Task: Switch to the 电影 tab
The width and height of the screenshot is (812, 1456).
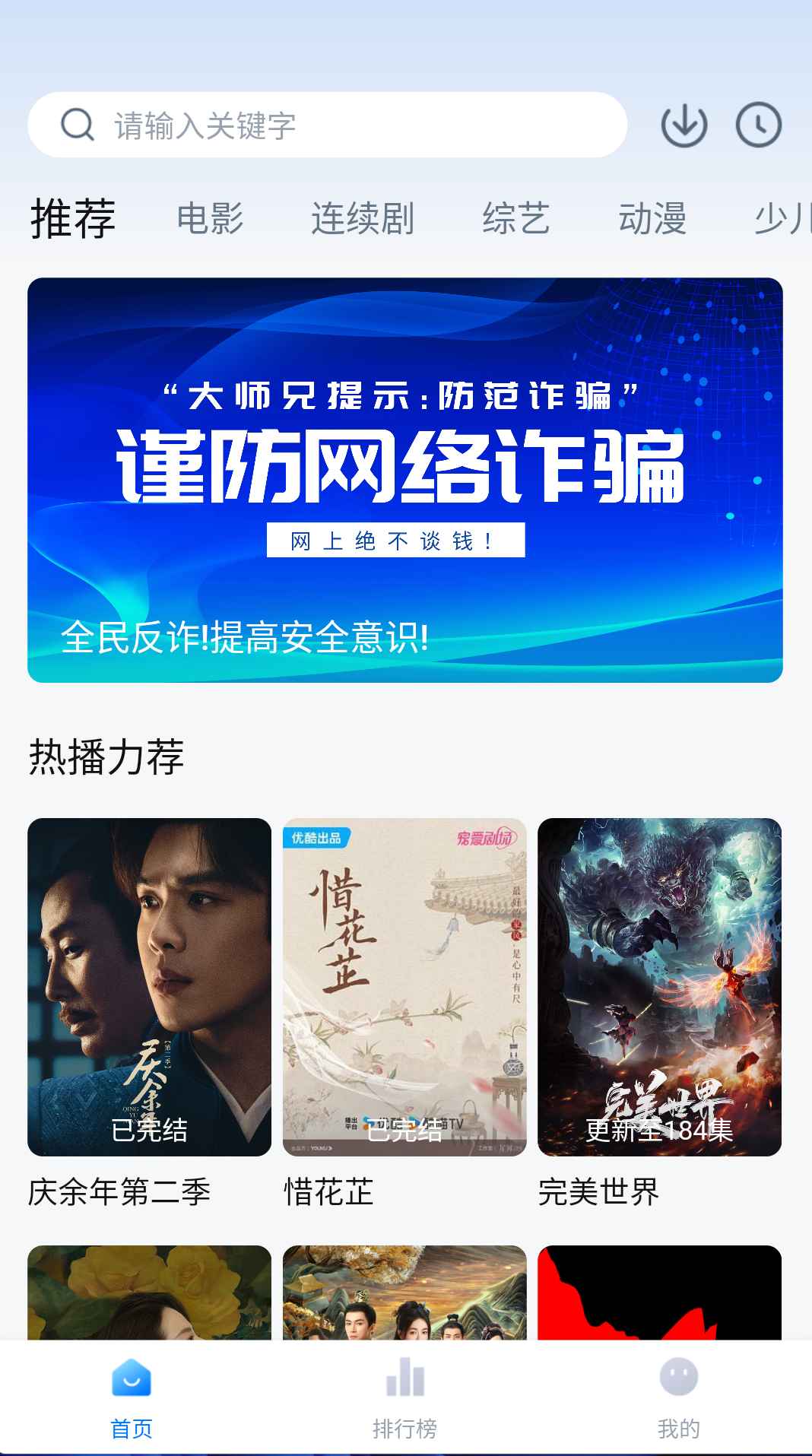Action: pos(211,218)
